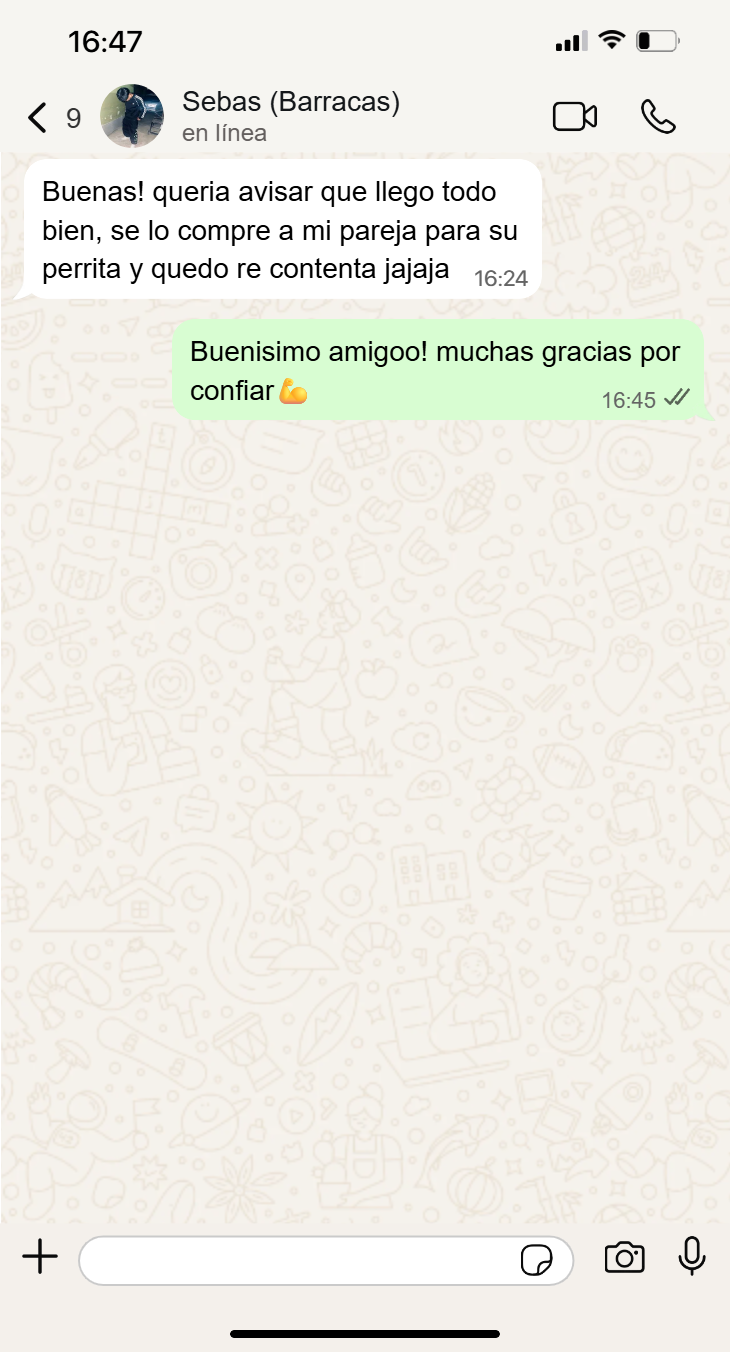
Task: Open the attachment plus menu
Action: point(40,1257)
